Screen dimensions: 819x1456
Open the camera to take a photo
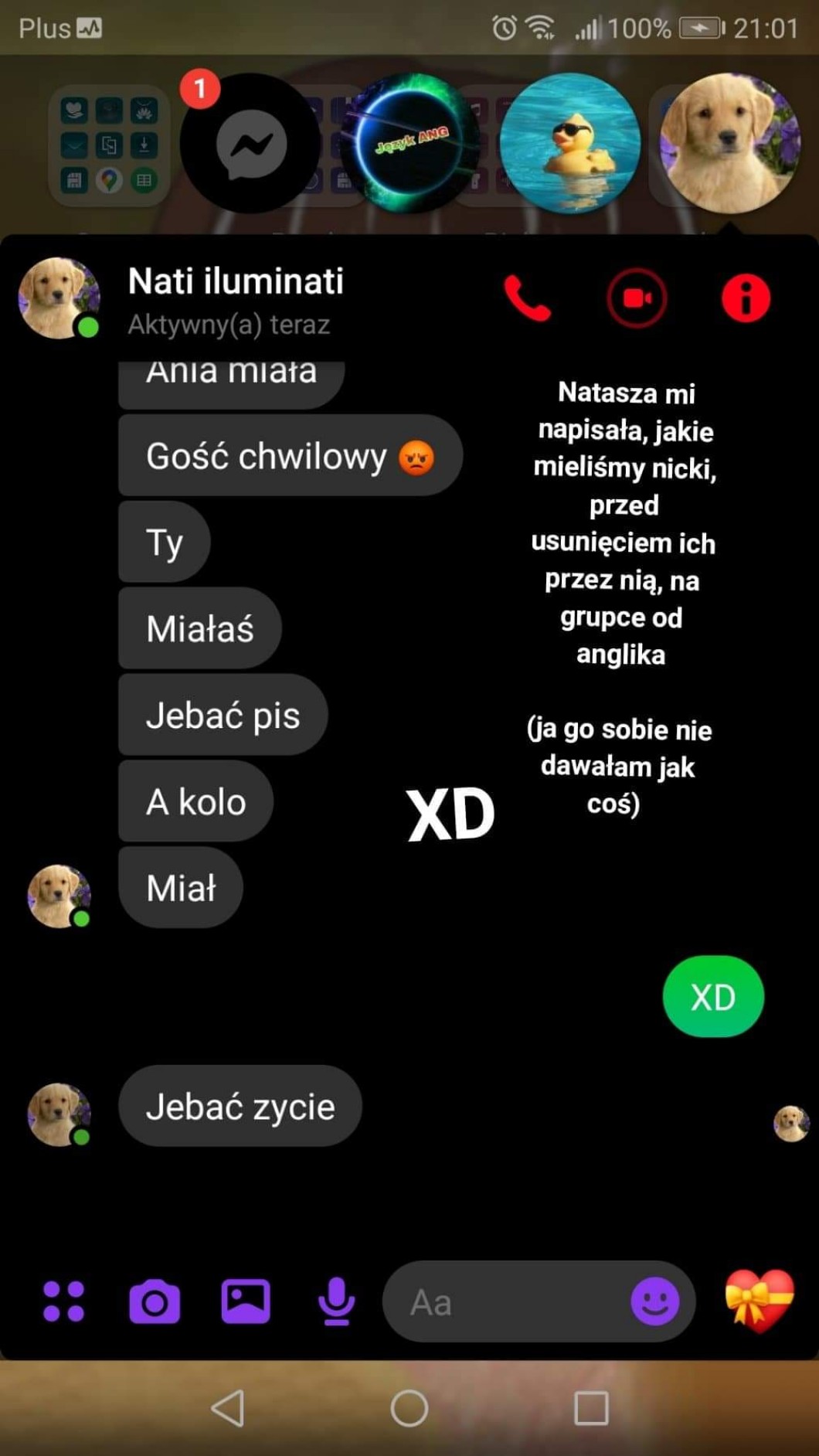pos(155,1301)
